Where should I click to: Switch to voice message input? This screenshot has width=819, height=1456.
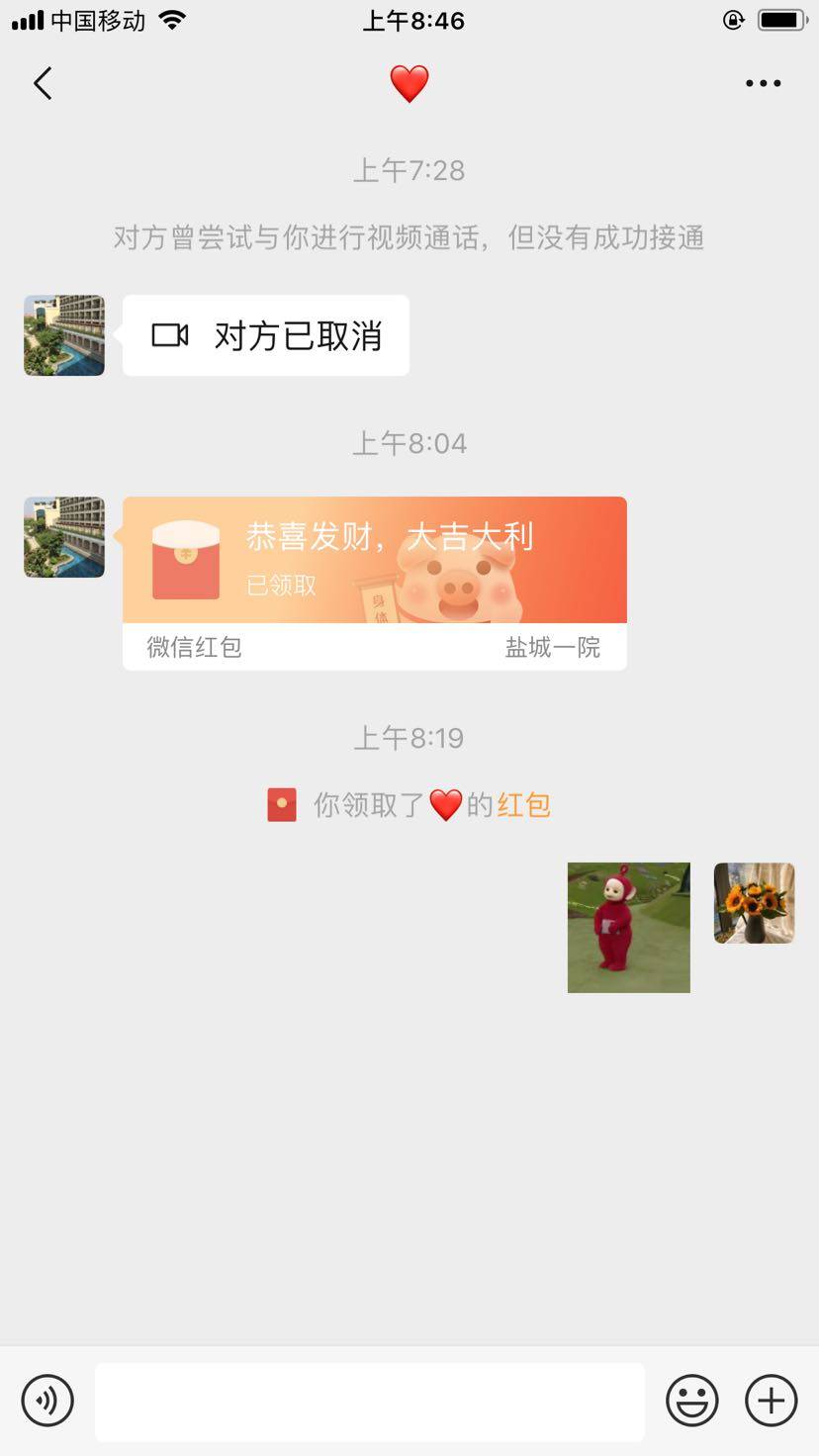[x=47, y=1401]
